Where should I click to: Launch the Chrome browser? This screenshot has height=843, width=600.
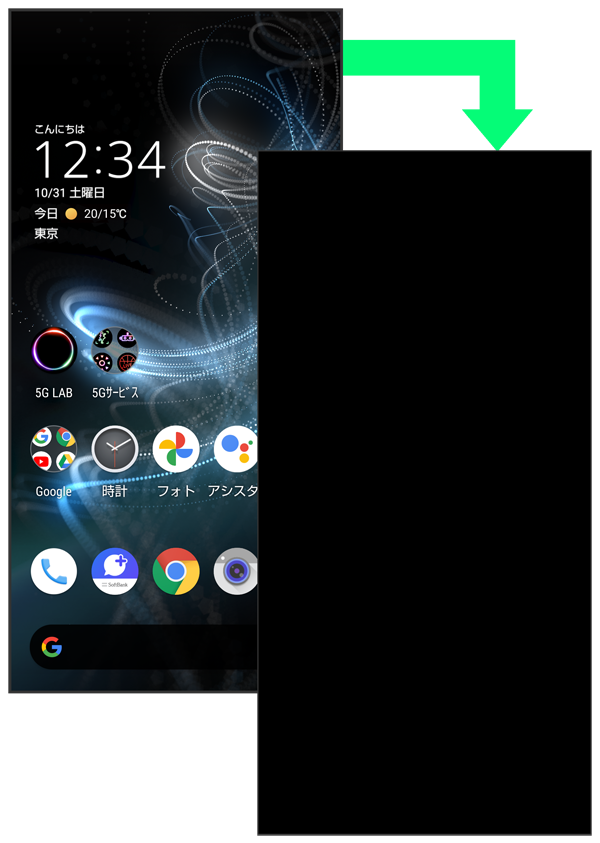176,571
